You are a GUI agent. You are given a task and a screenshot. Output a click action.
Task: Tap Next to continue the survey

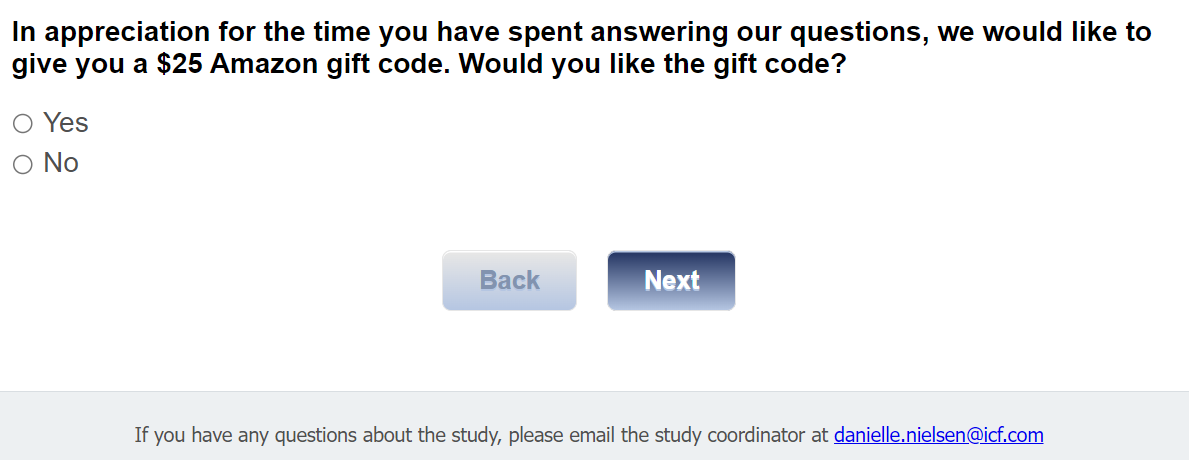tap(671, 281)
